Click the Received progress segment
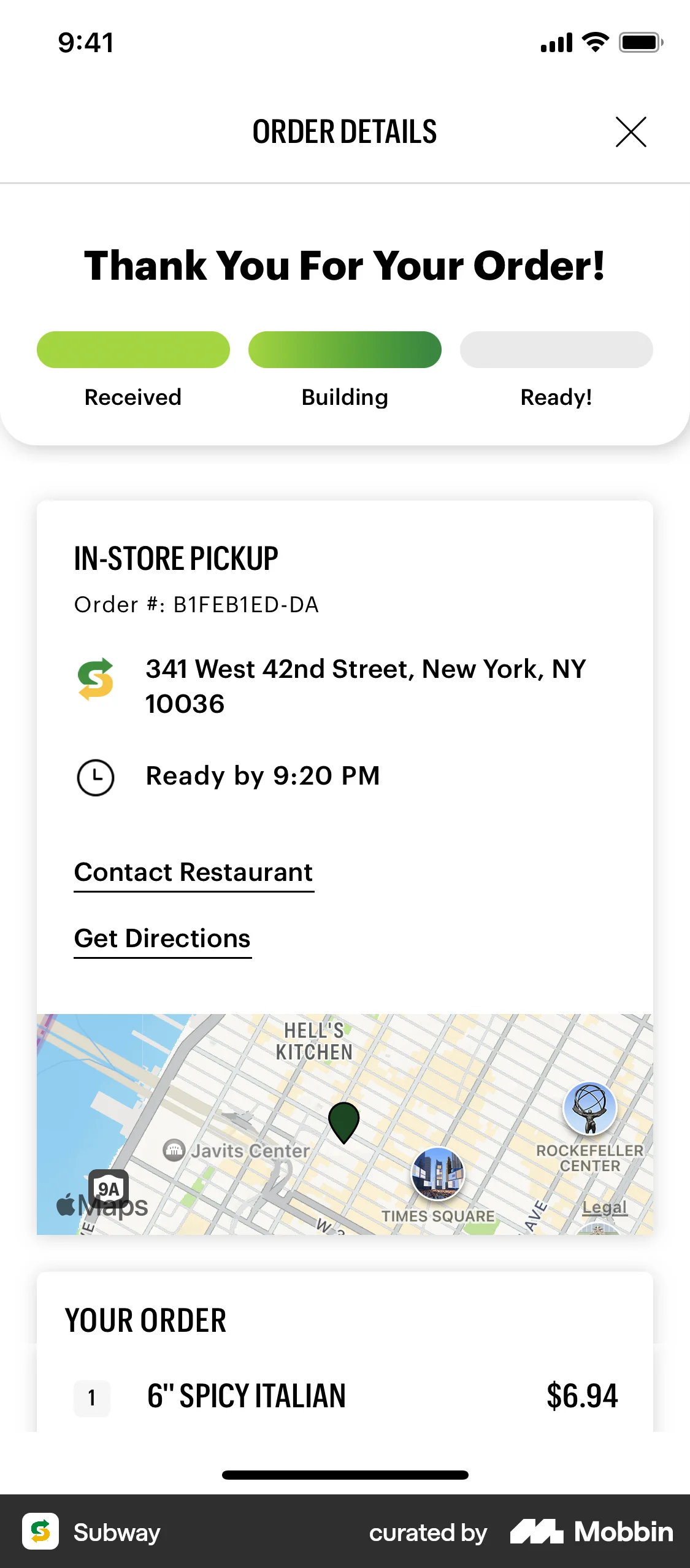 tap(132, 349)
